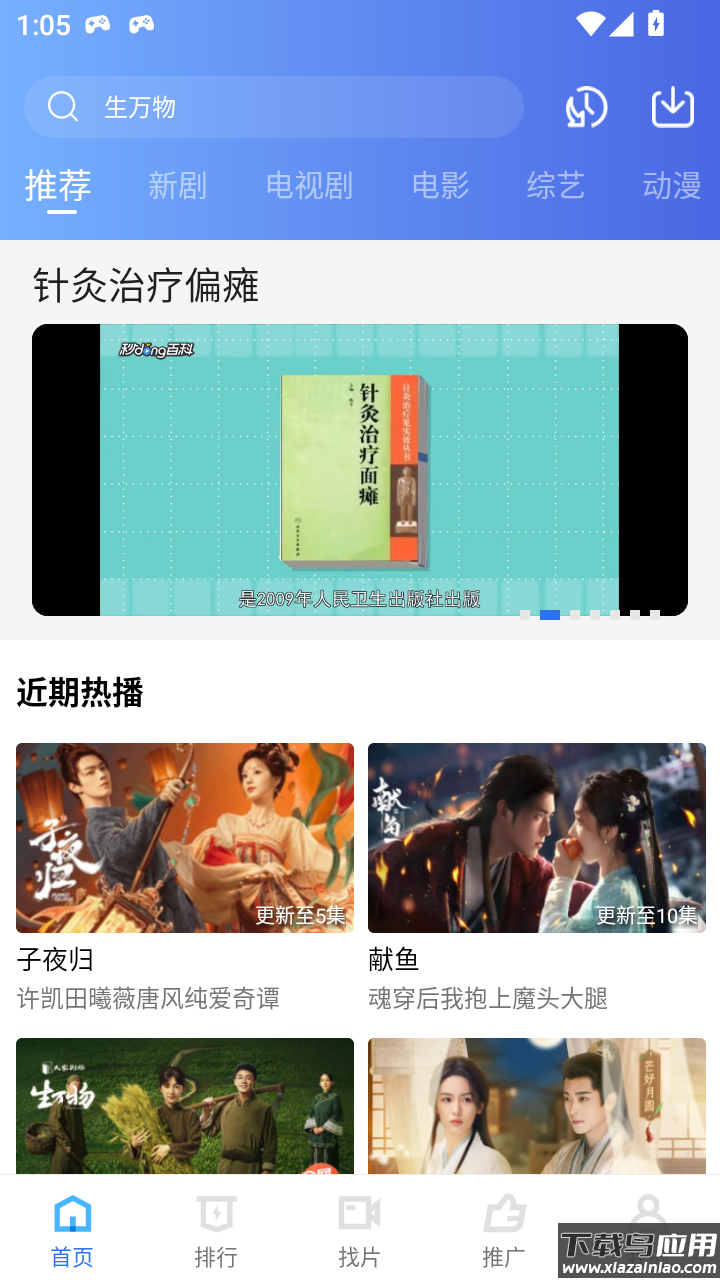
Task: Switch to the 动漫 tab
Action: click(671, 185)
